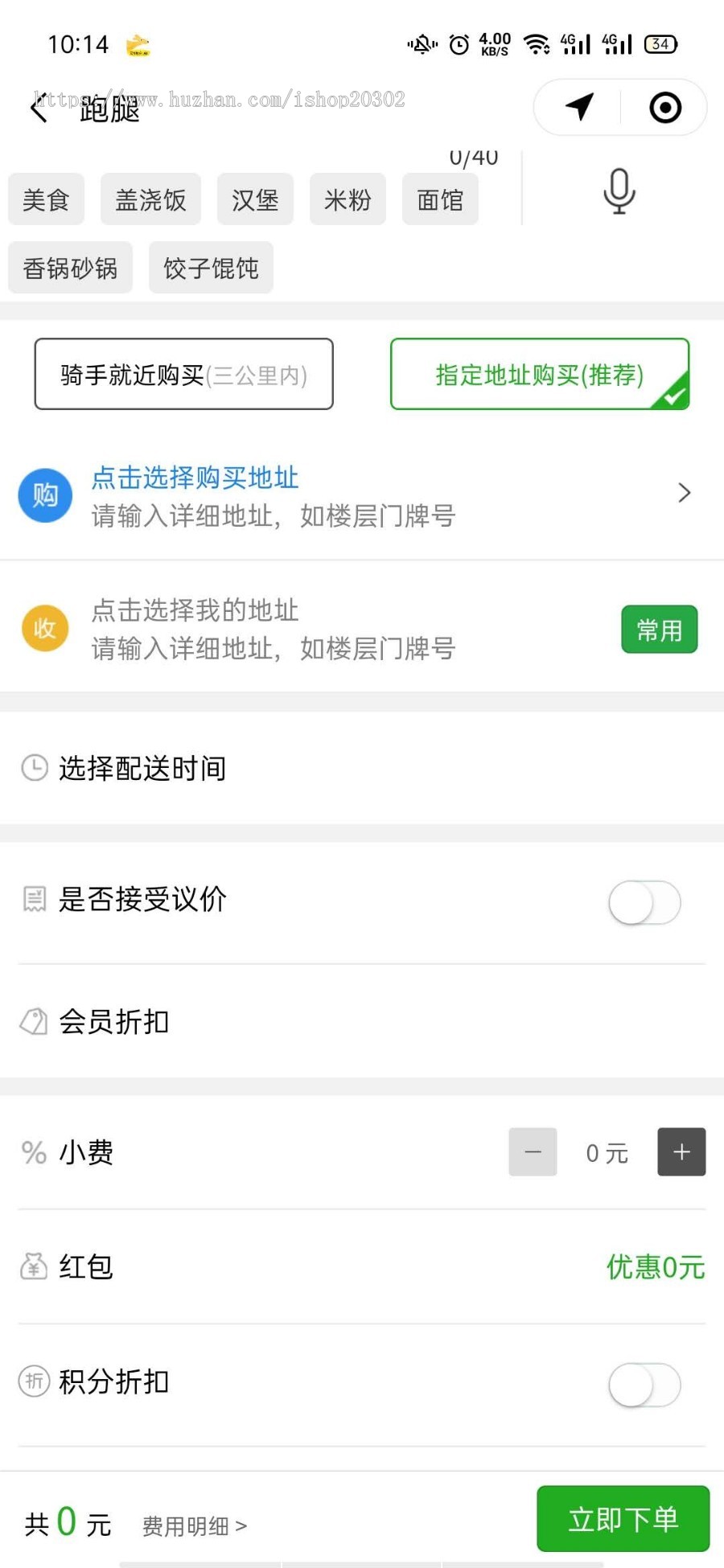The width and height of the screenshot is (724, 1568).
Task: Tap the orange 收 receiving address icon
Action: [x=44, y=628]
